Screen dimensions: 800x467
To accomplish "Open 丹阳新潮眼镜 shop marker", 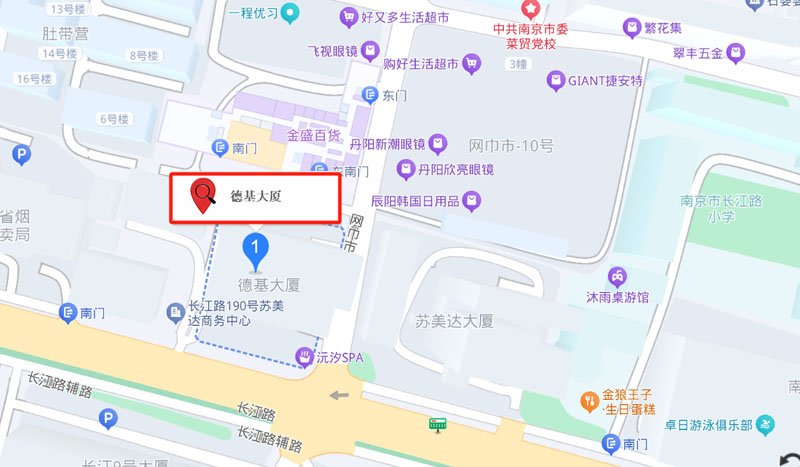I will pyautogui.click(x=439, y=144).
